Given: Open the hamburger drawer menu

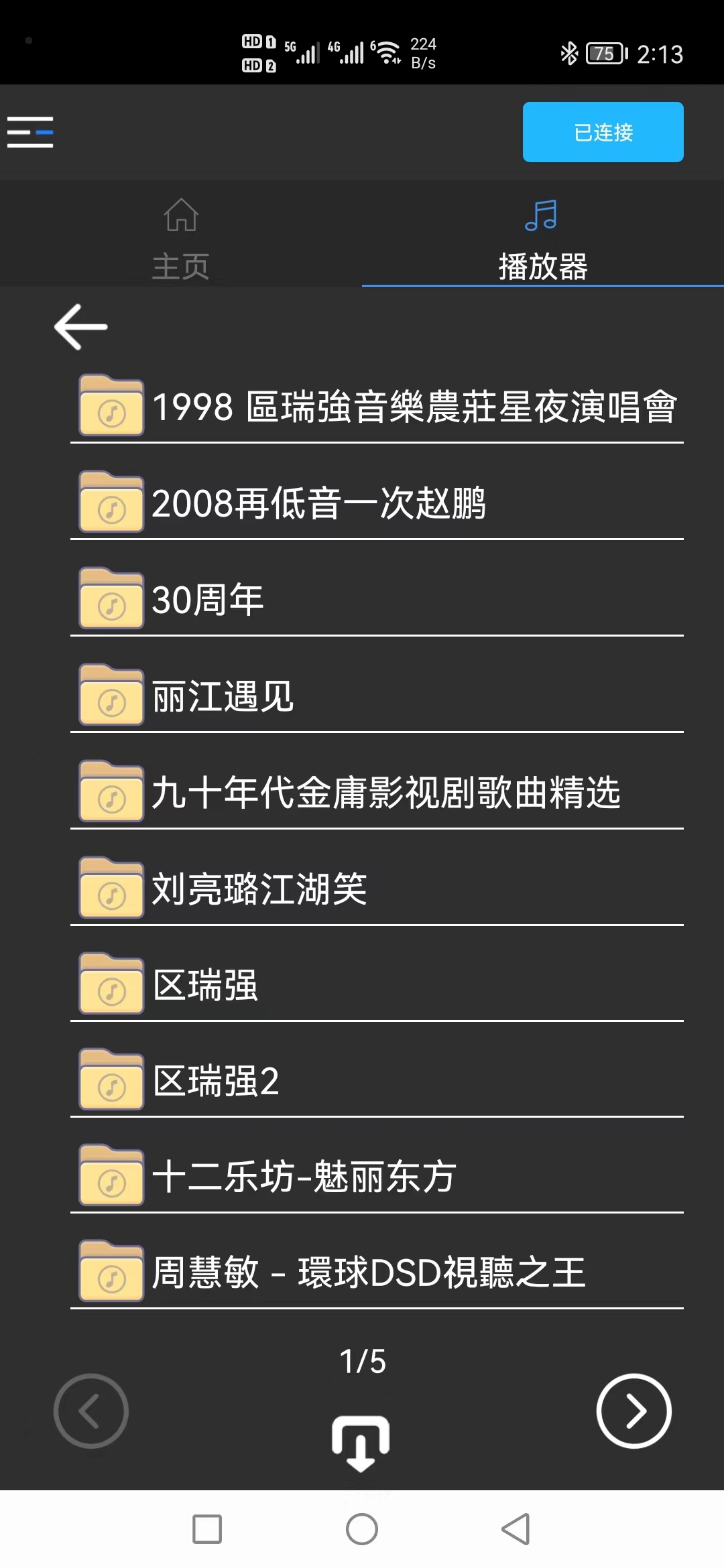Looking at the screenshot, I should 30,132.
